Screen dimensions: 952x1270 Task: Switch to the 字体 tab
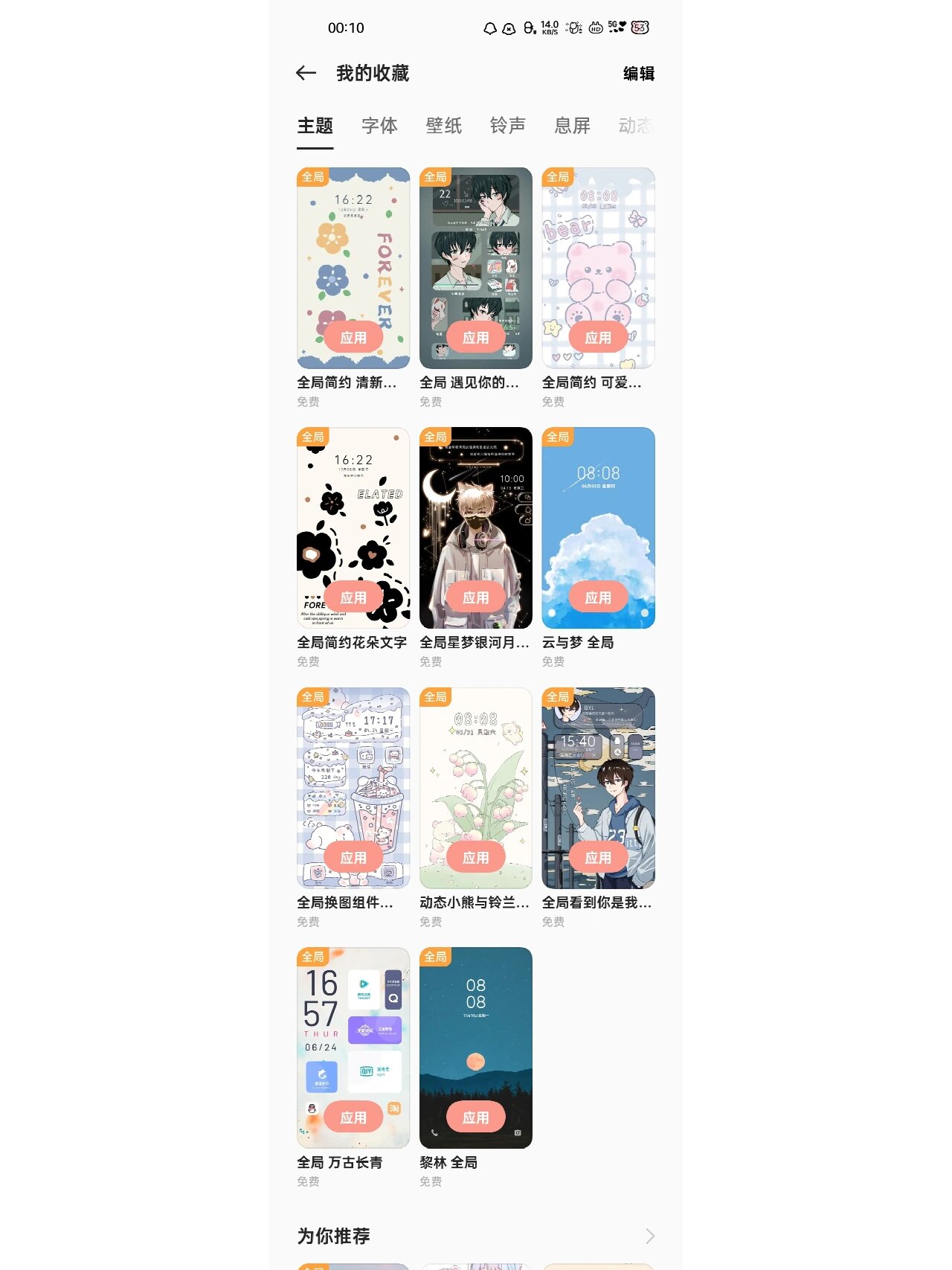[x=379, y=126]
